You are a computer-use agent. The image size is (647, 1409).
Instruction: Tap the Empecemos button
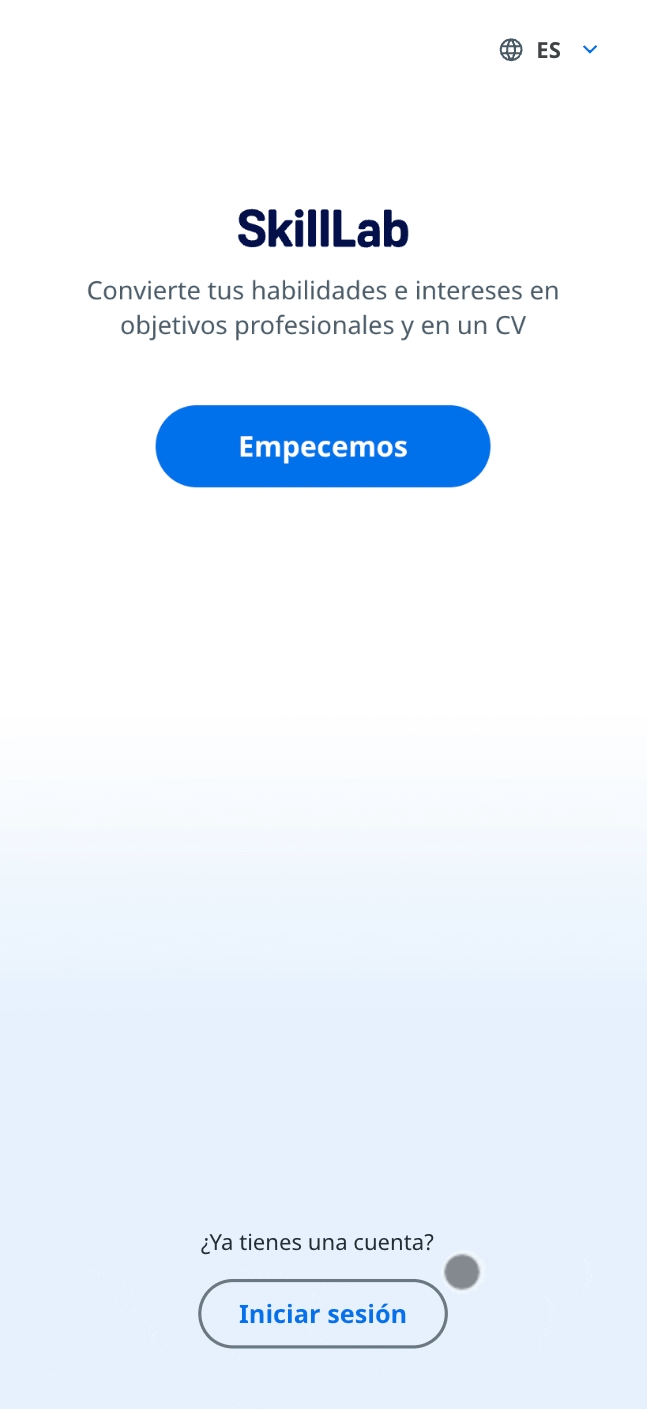(x=323, y=446)
